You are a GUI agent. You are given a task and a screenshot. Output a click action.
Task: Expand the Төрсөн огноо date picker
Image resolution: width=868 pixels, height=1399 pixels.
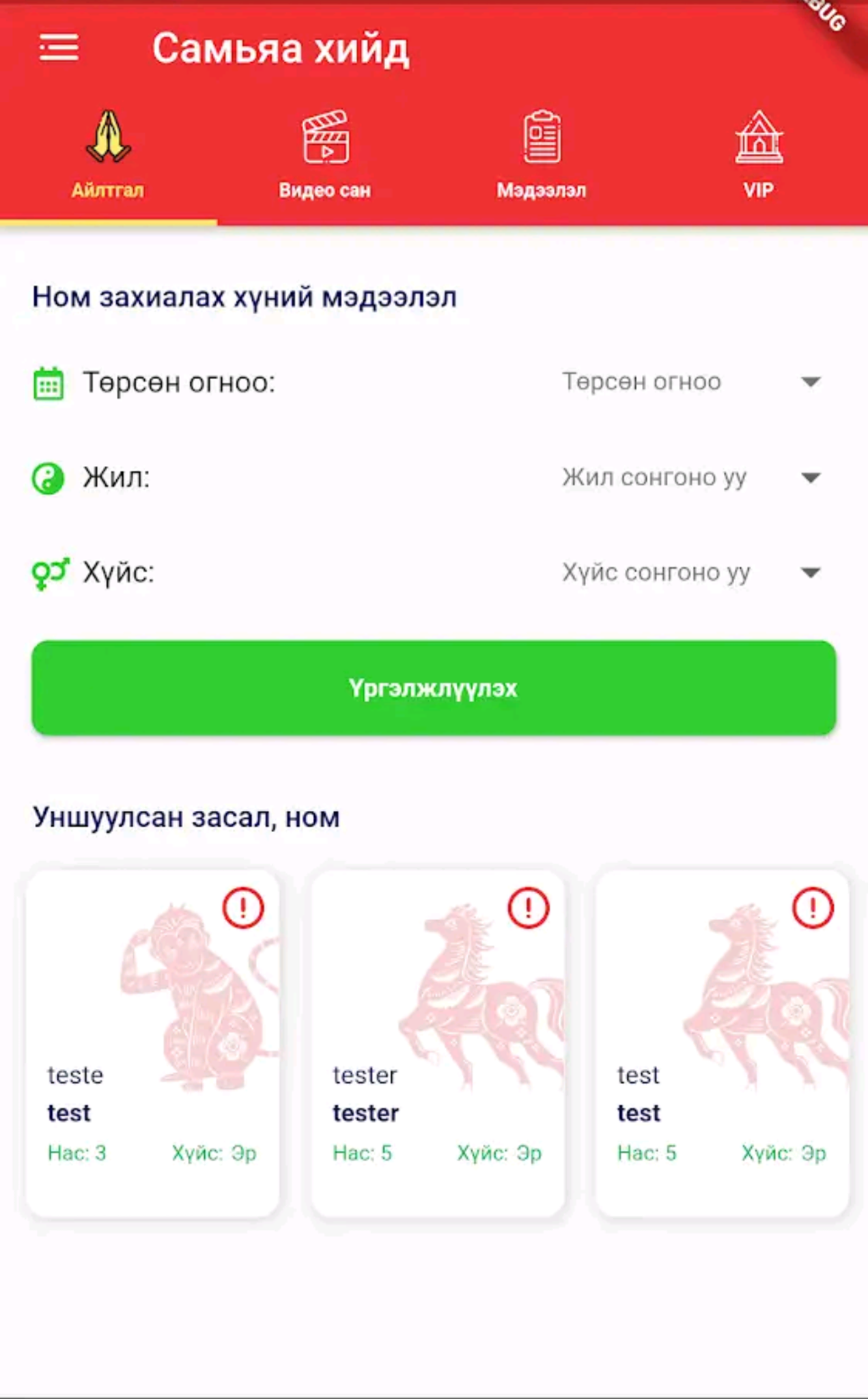(x=690, y=382)
